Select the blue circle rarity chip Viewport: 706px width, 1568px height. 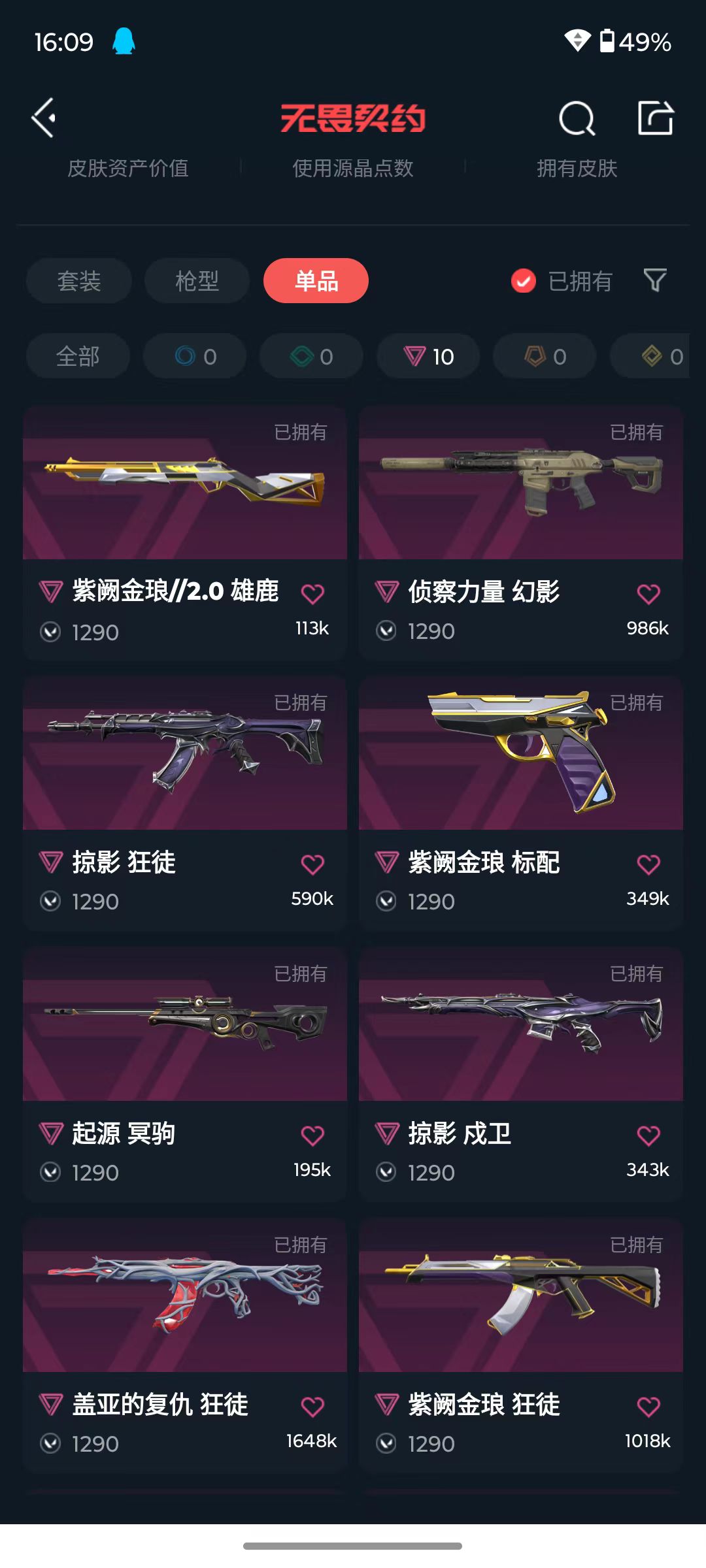coord(195,356)
